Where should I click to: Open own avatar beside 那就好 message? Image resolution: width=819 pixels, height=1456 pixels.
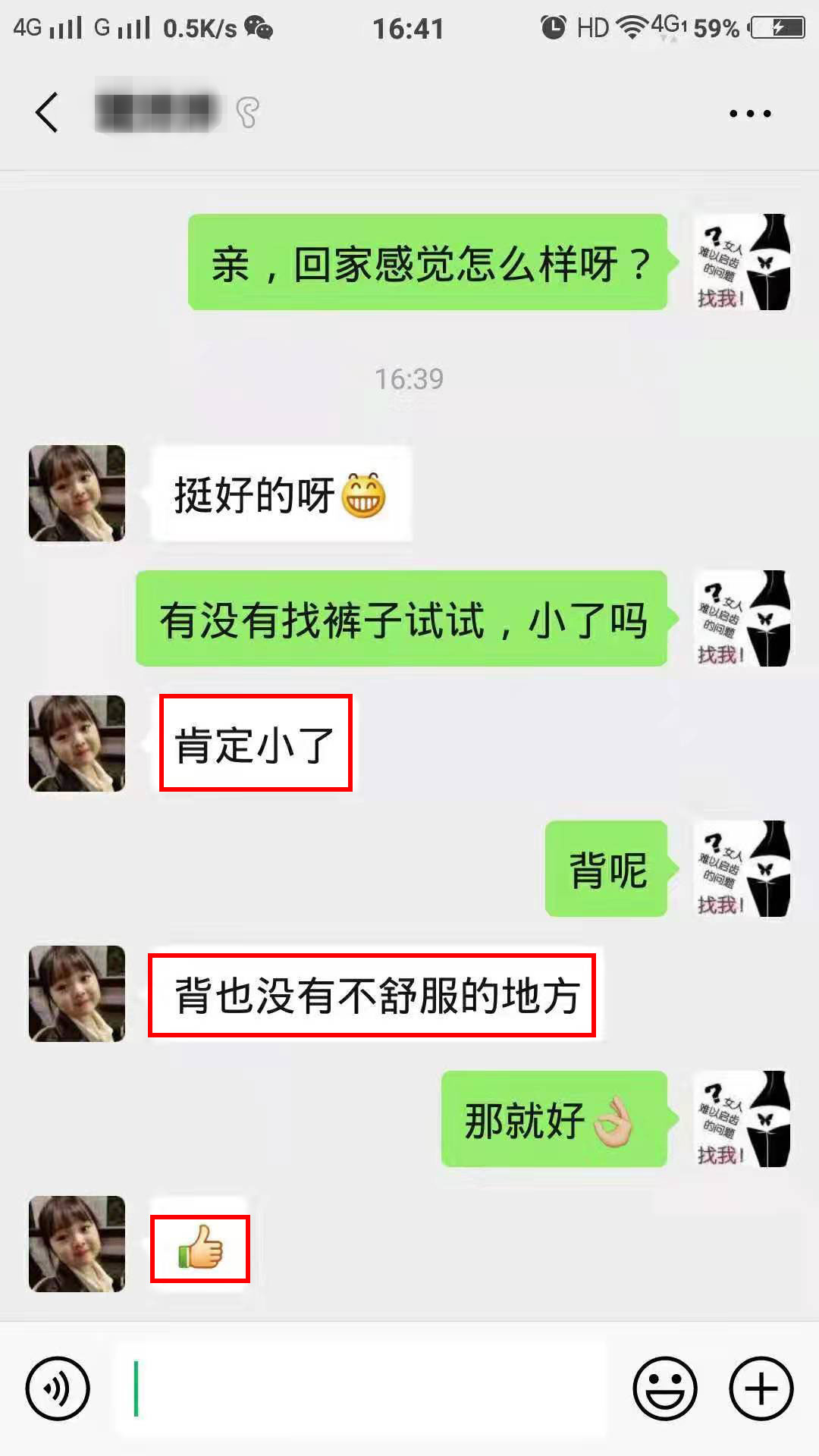tap(743, 1119)
